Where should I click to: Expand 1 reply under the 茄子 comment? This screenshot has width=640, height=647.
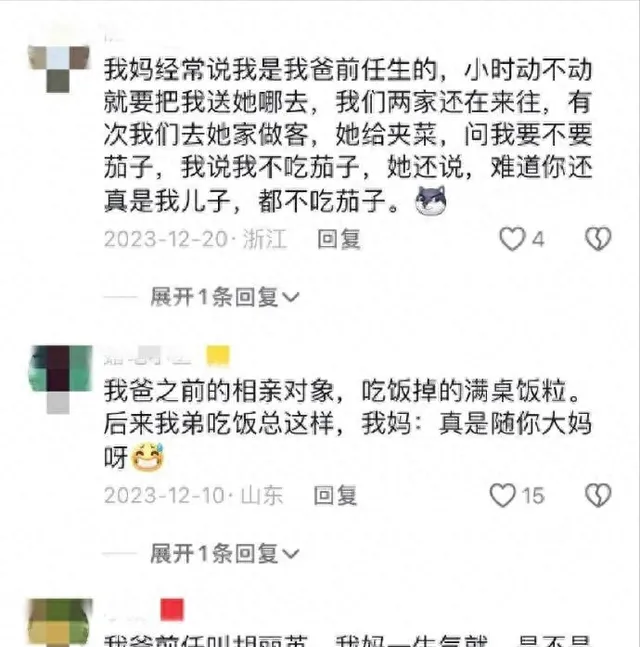pyautogui.click(x=224, y=297)
